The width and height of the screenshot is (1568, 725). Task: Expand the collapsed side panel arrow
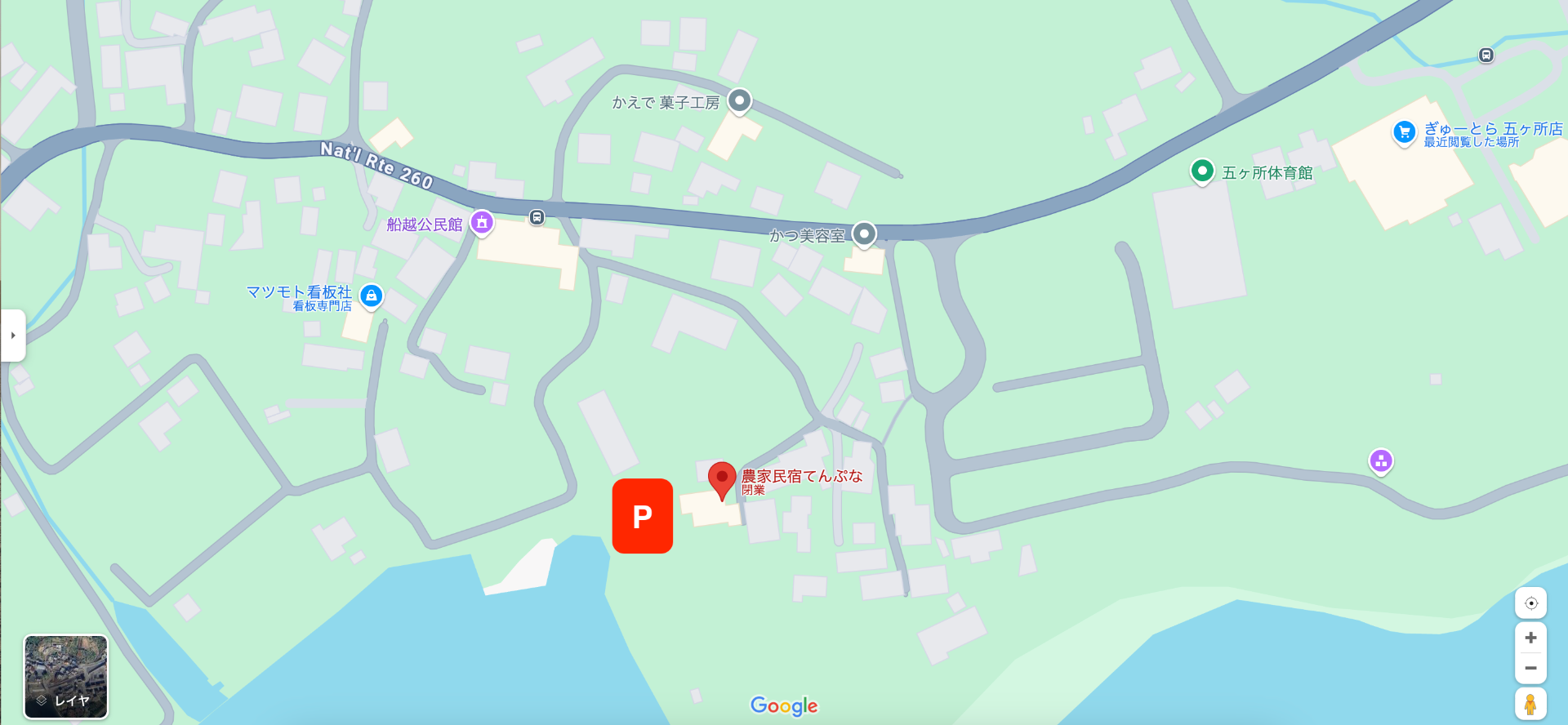tap(13, 336)
